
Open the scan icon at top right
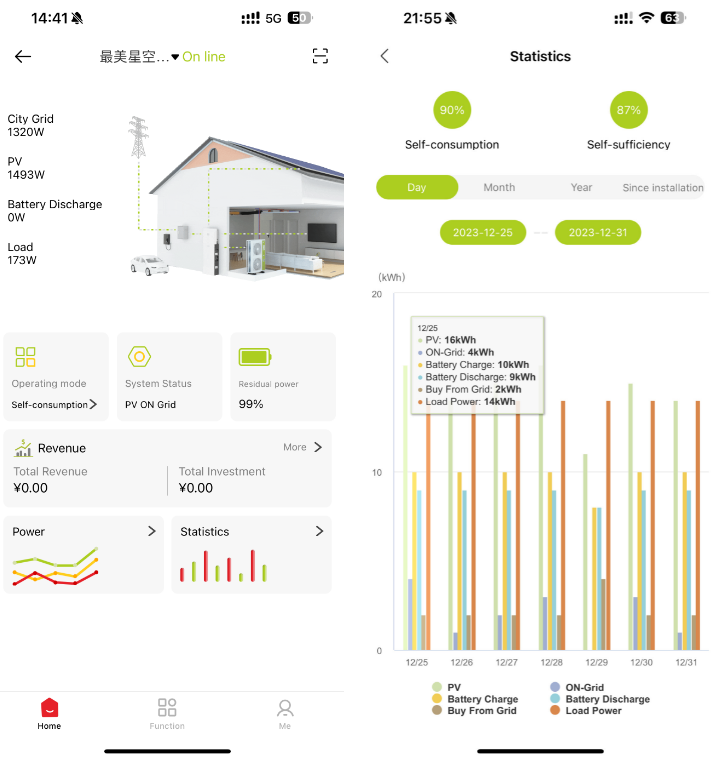tap(320, 56)
